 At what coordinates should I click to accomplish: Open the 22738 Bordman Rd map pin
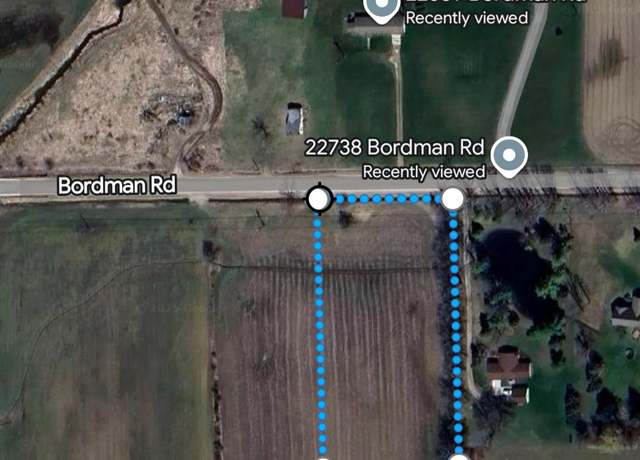(511, 155)
